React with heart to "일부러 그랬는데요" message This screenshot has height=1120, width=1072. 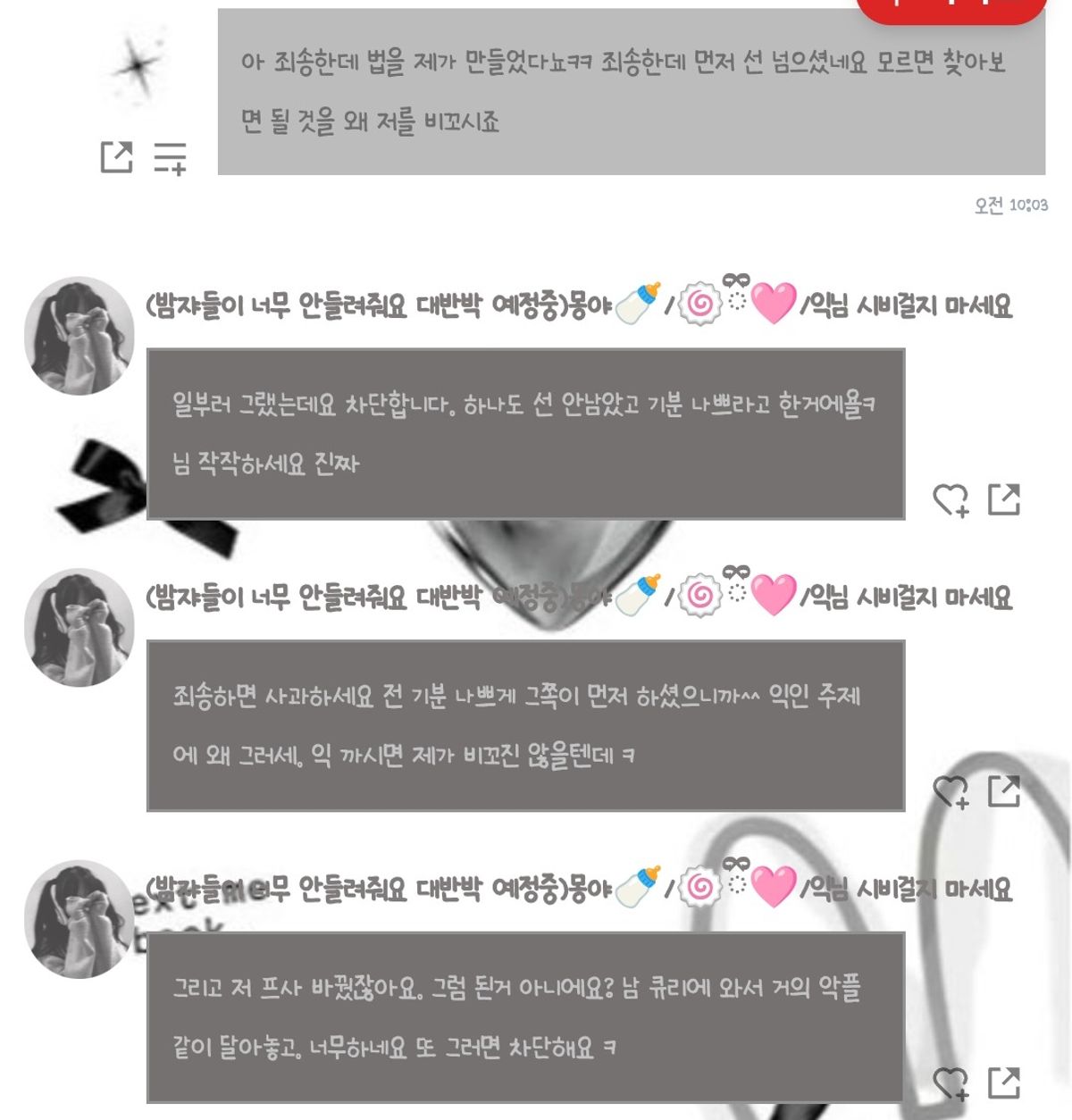pyautogui.click(x=951, y=500)
